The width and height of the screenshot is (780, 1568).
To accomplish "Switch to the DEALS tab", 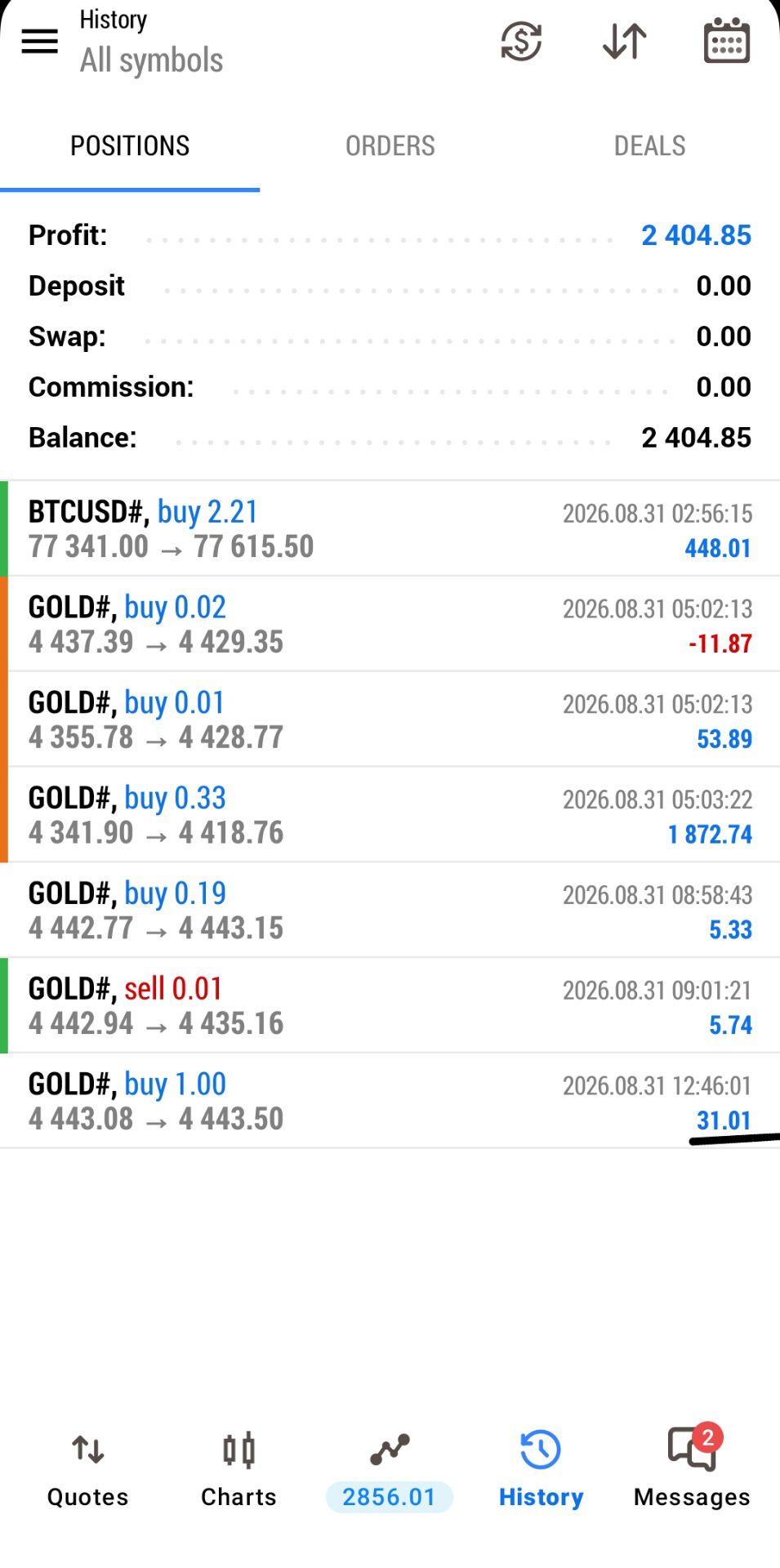I will [649, 146].
